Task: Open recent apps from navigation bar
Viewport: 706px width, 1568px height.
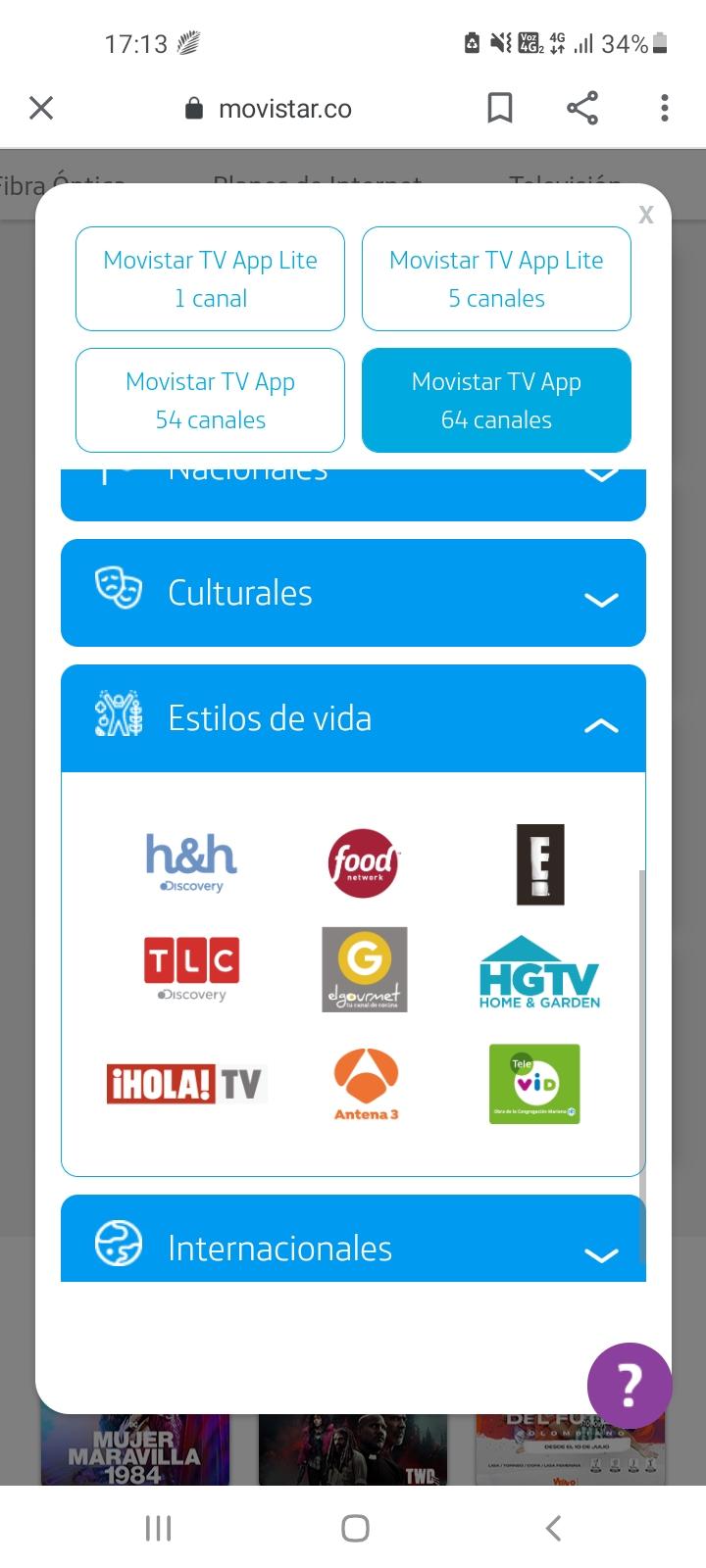Action: tap(158, 1528)
